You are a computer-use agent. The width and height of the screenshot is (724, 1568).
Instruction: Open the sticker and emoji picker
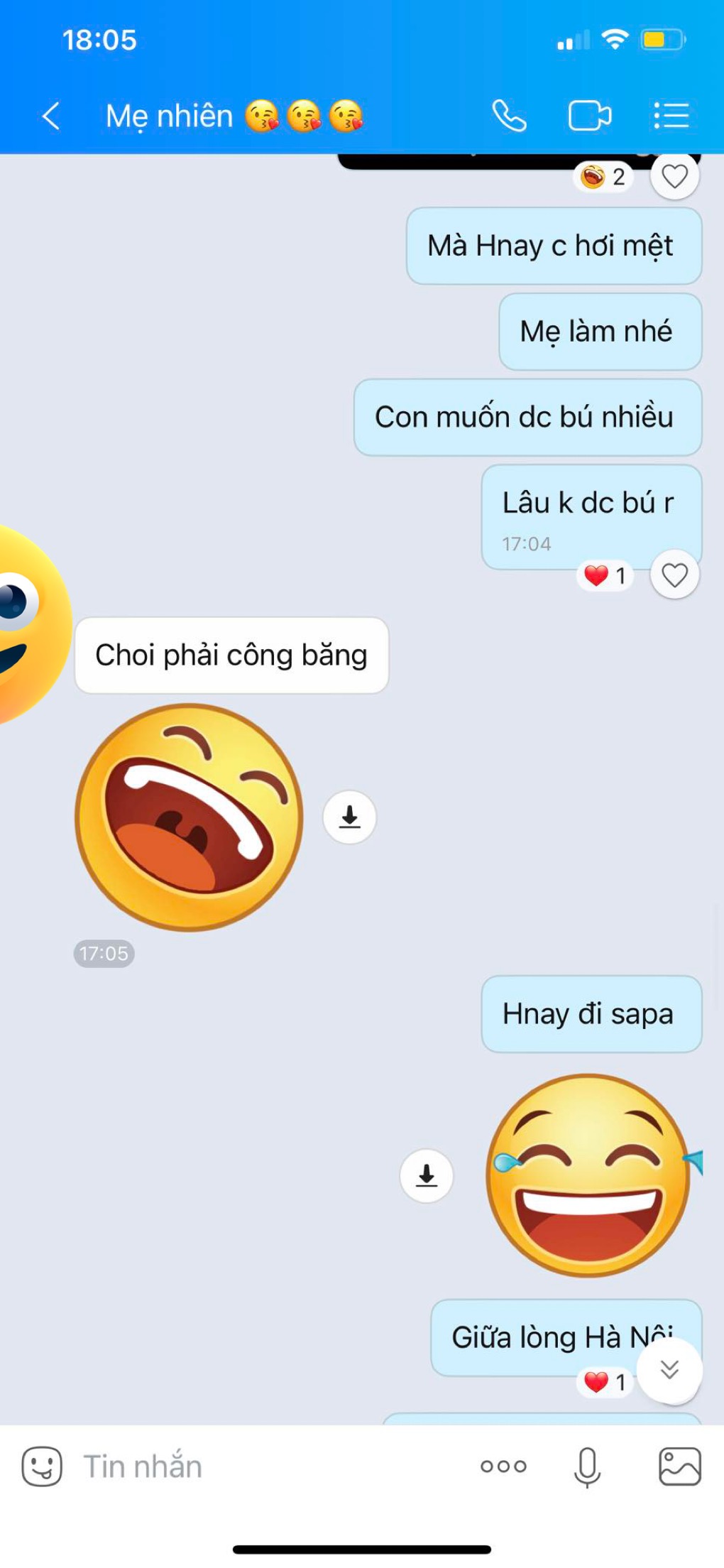coord(42,1466)
